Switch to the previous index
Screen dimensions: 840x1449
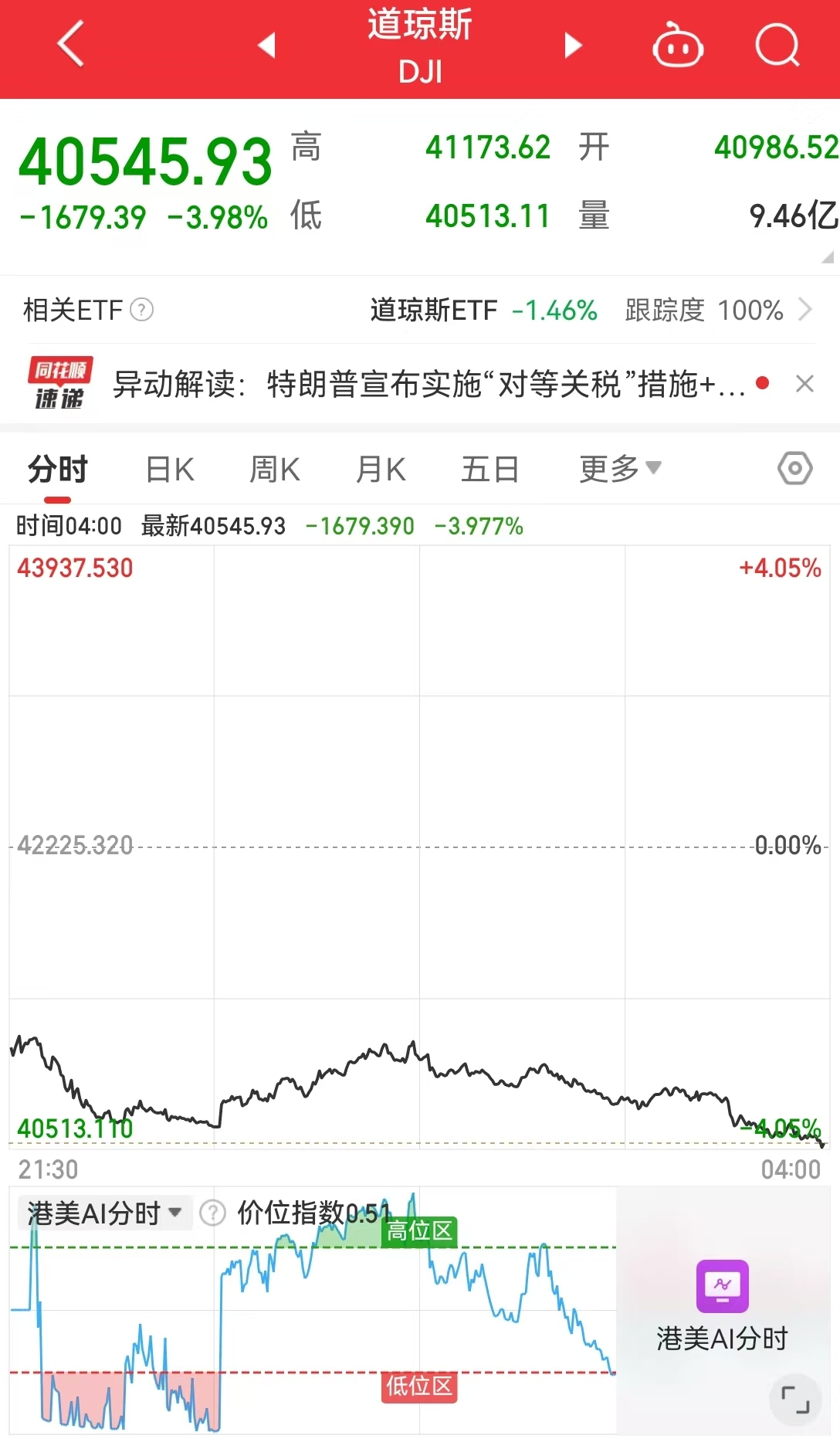point(267,45)
